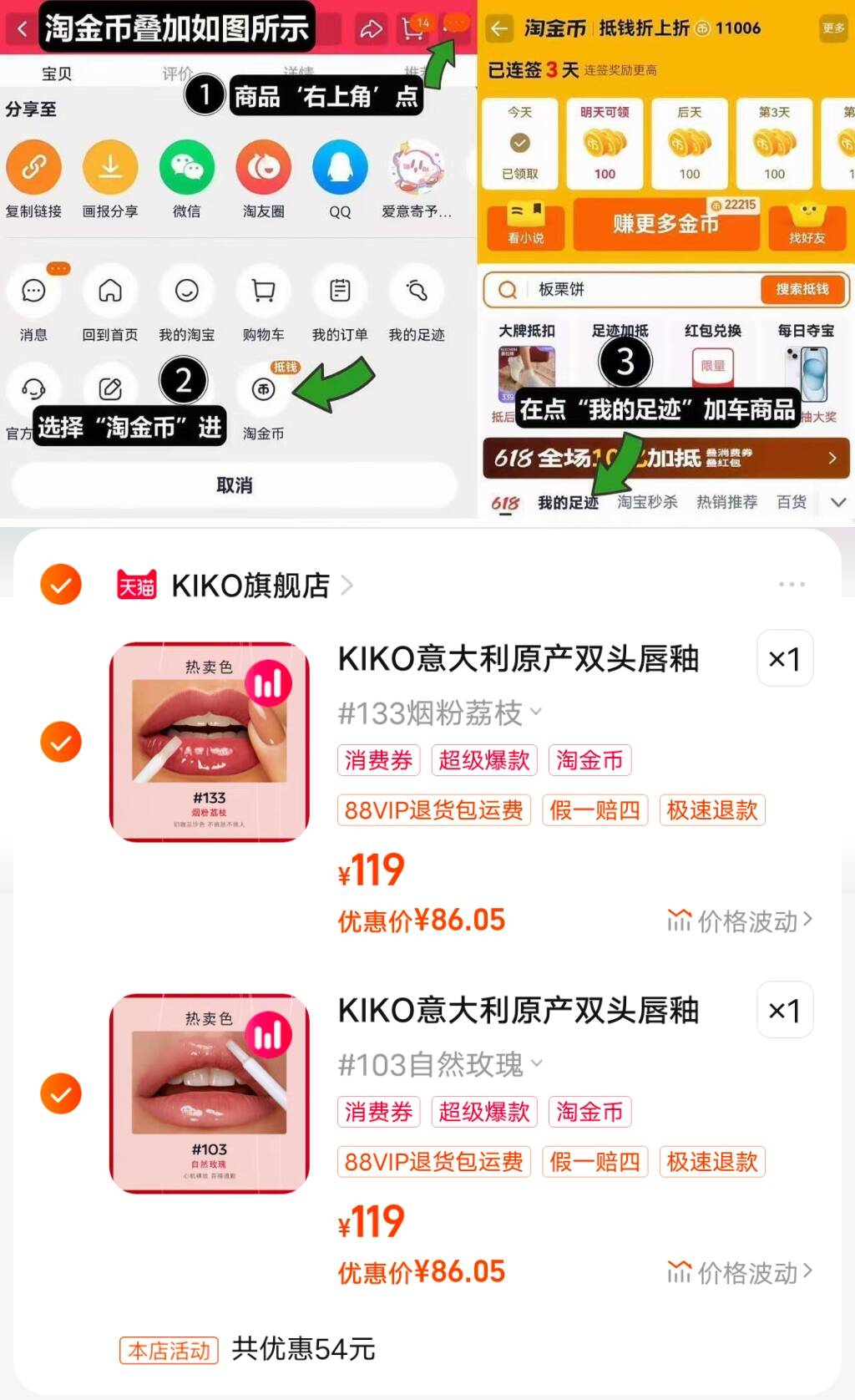Tap the 搜索抵钱 search button
855x1400 pixels.
pyautogui.click(x=804, y=290)
